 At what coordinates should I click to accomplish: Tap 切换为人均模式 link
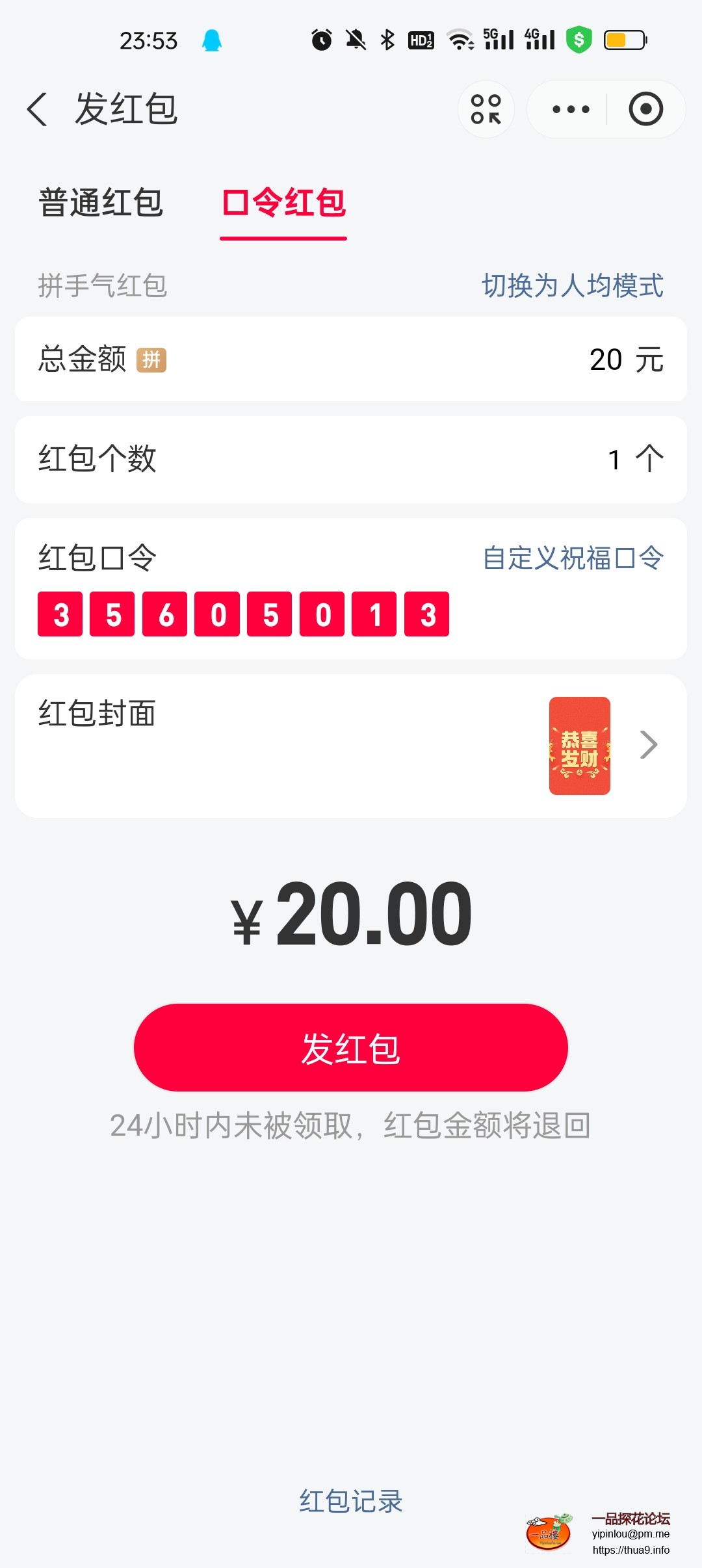point(572,285)
